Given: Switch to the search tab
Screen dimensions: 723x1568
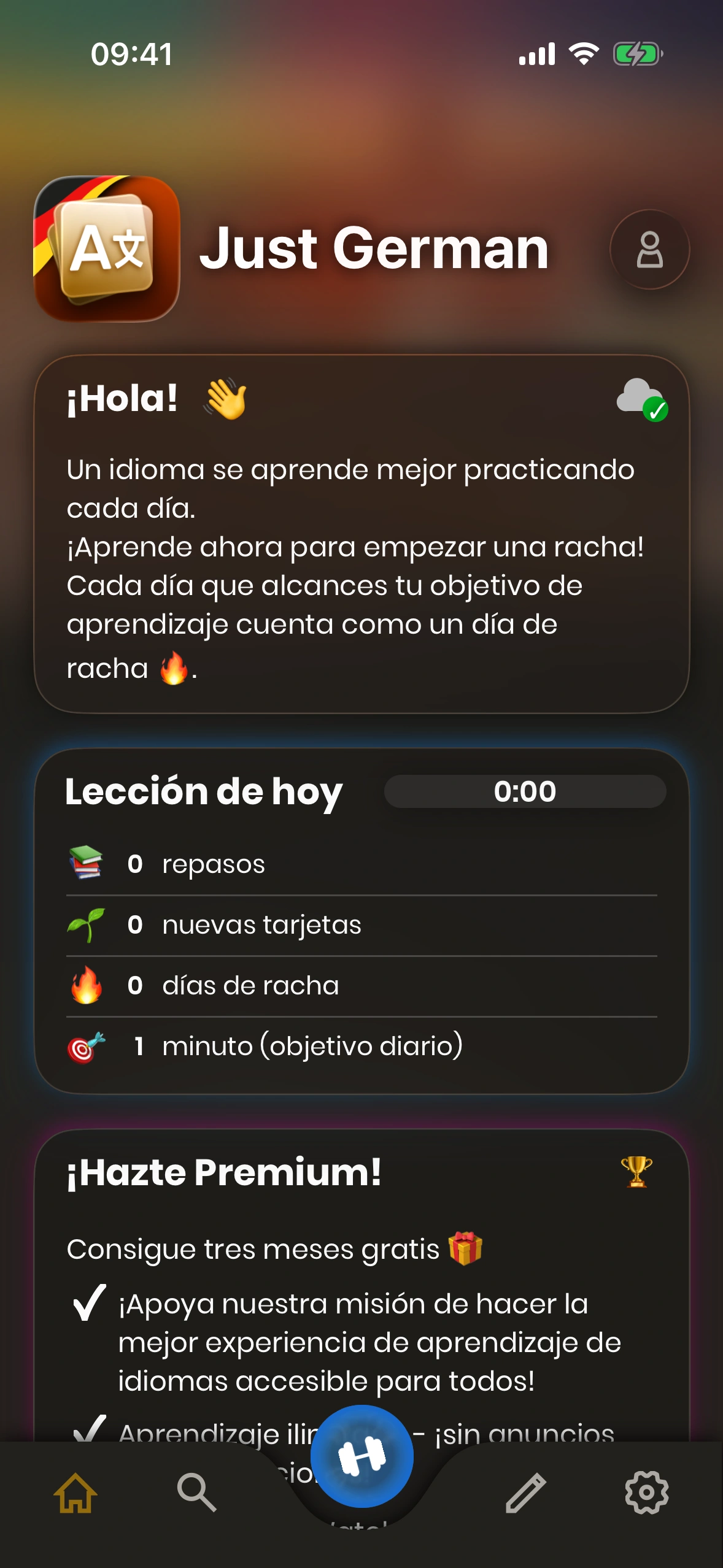Looking at the screenshot, I should click(x=196, y=1493).
